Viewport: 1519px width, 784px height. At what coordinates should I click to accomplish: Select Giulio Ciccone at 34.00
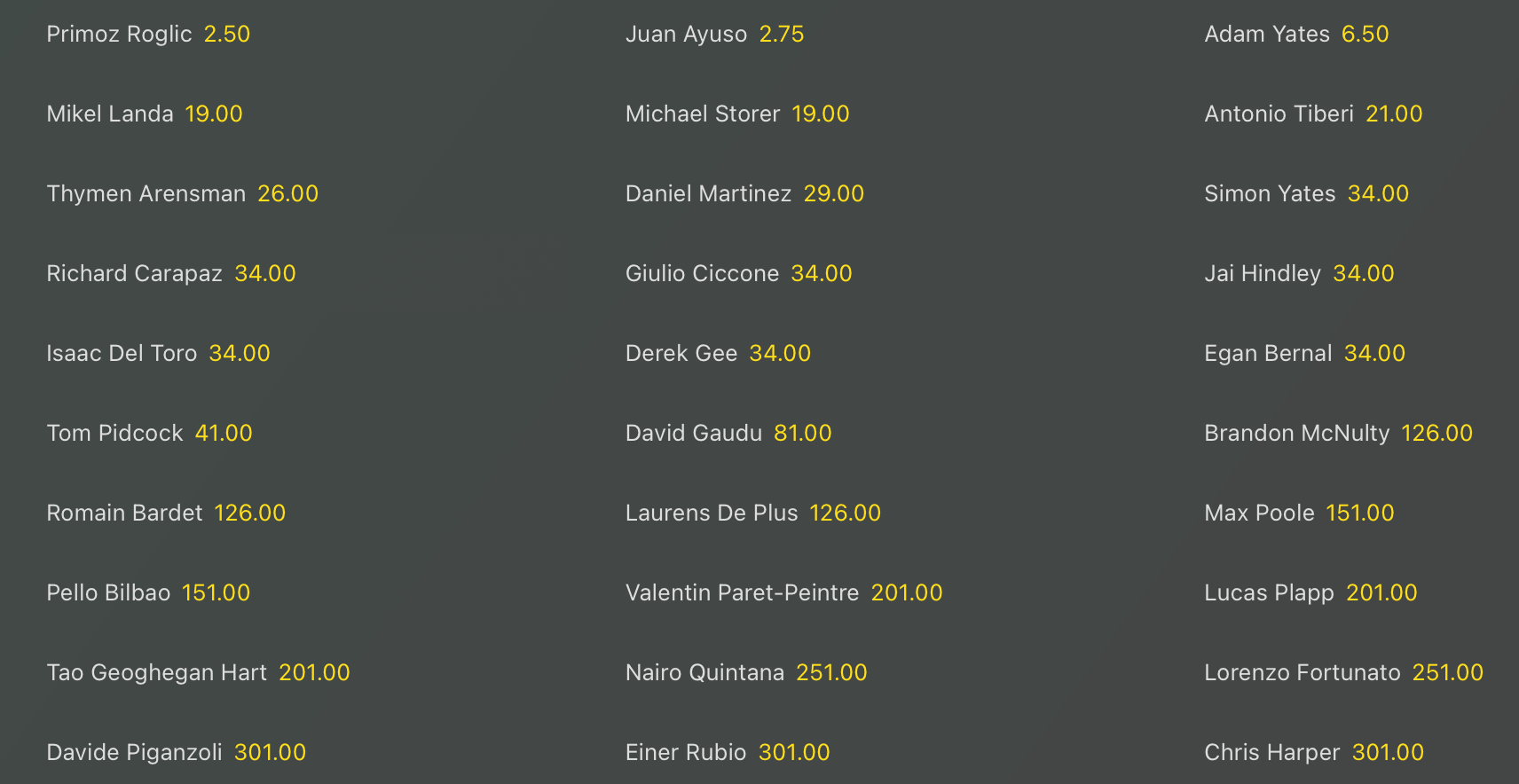(x=738, y=274)
